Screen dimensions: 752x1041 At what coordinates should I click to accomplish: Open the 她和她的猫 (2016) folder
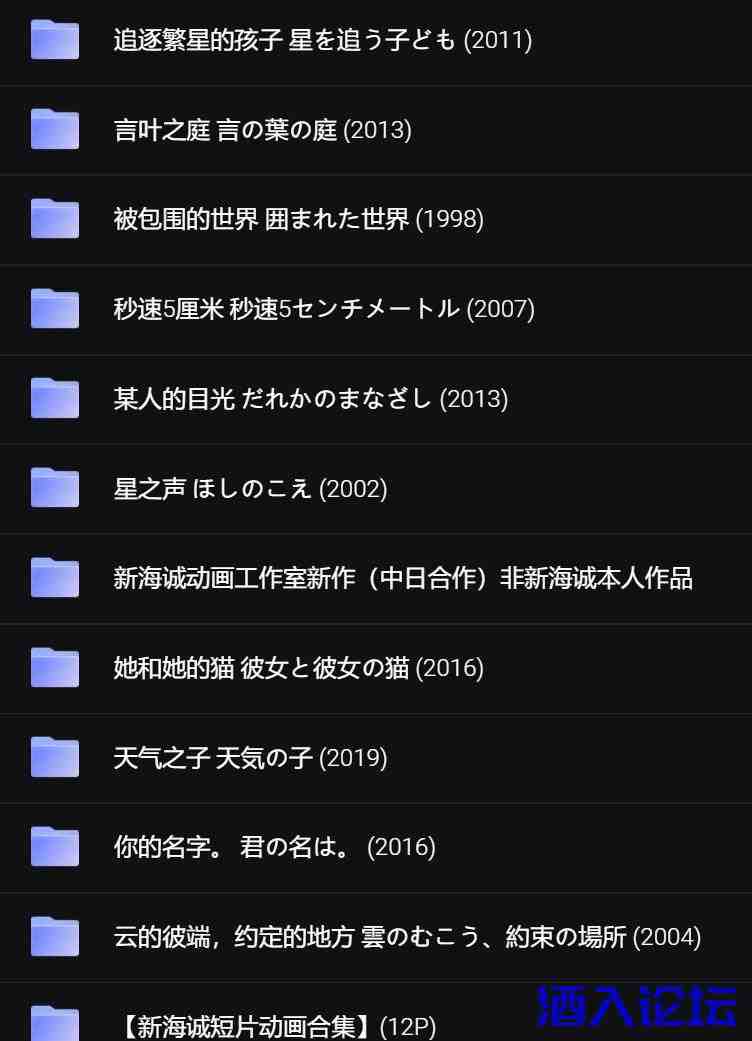[x=298, y=668]
